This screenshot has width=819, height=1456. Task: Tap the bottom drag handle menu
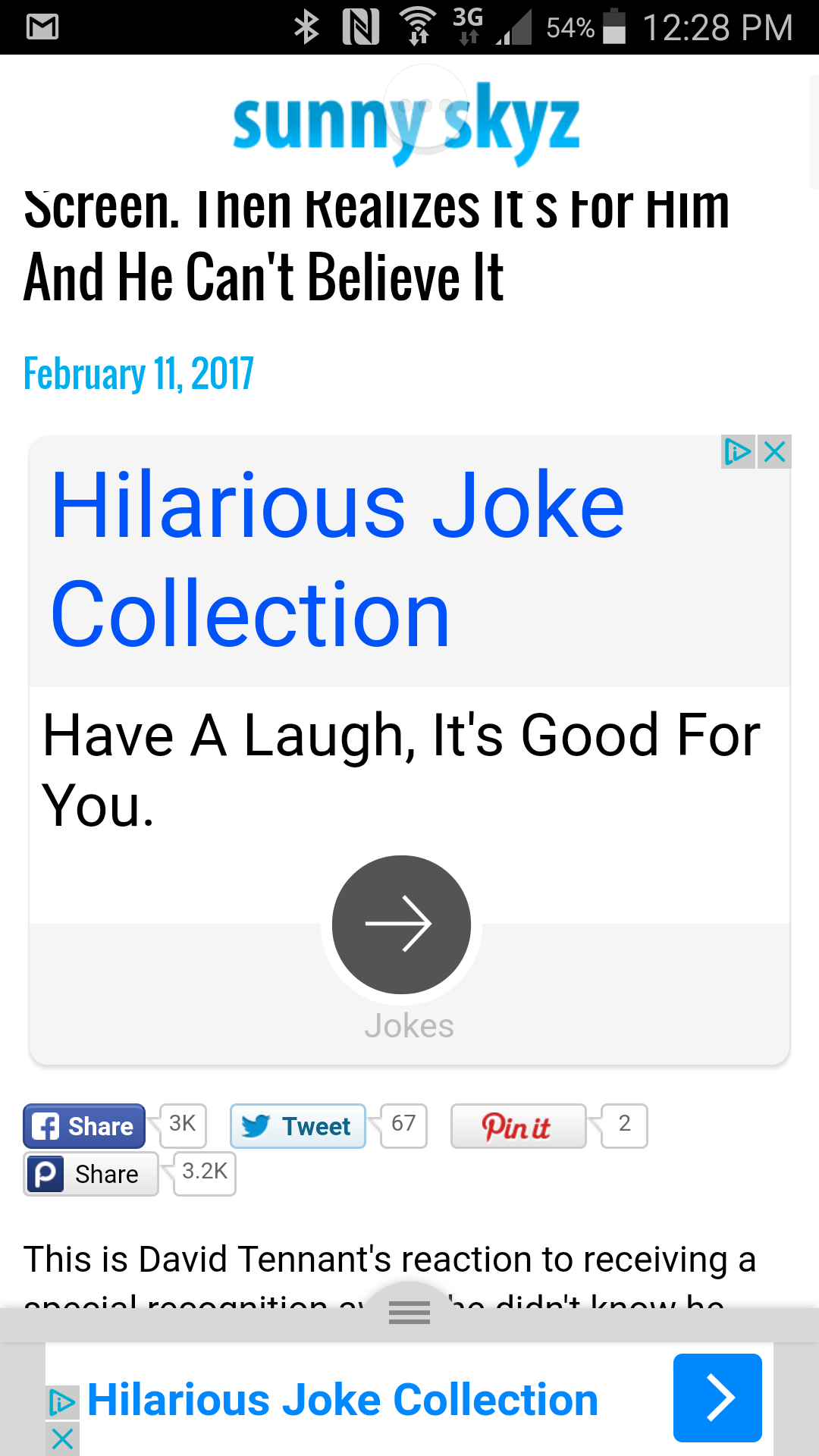pos(409,1312)
